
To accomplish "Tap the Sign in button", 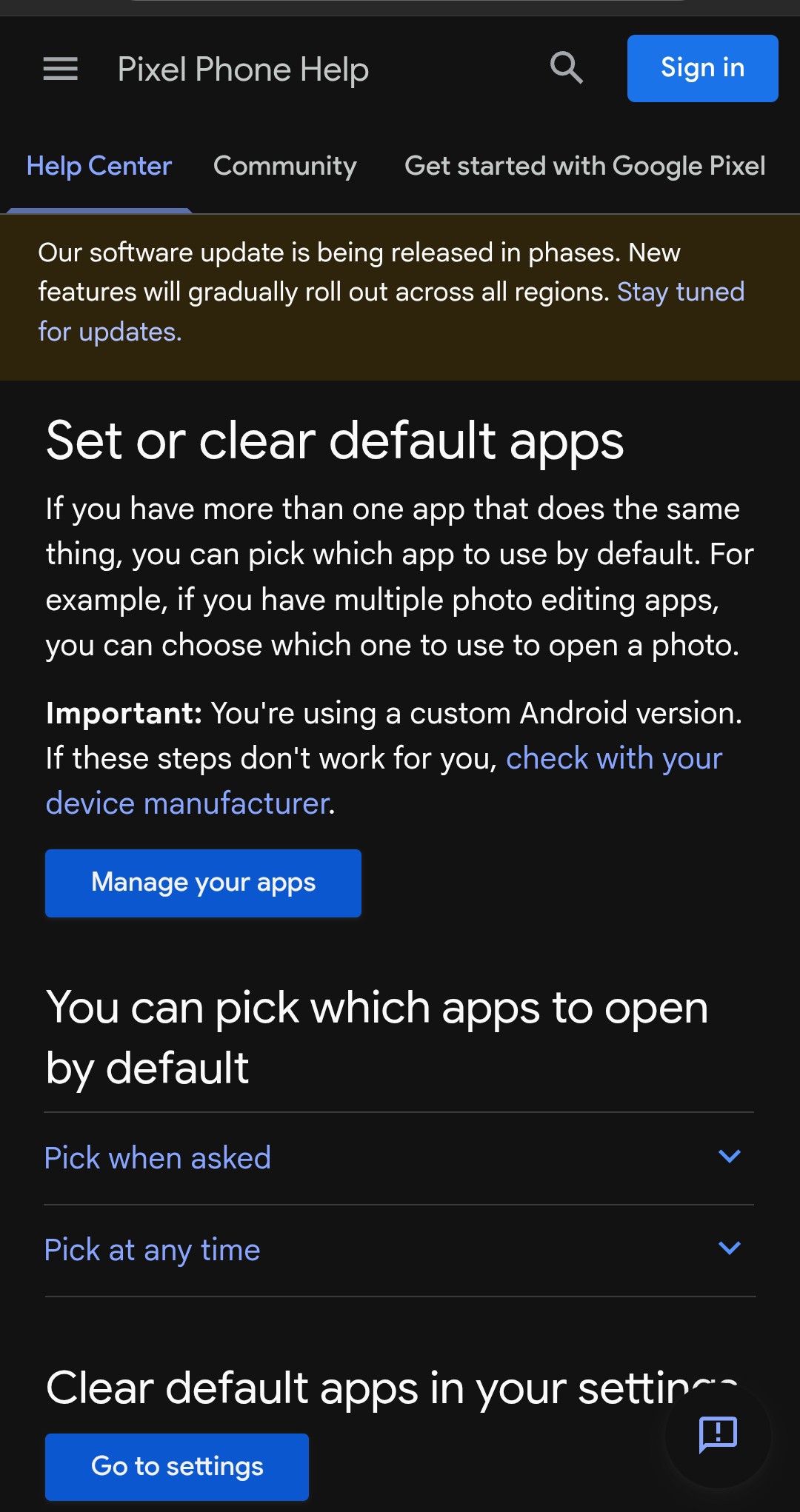I will 702,68.
